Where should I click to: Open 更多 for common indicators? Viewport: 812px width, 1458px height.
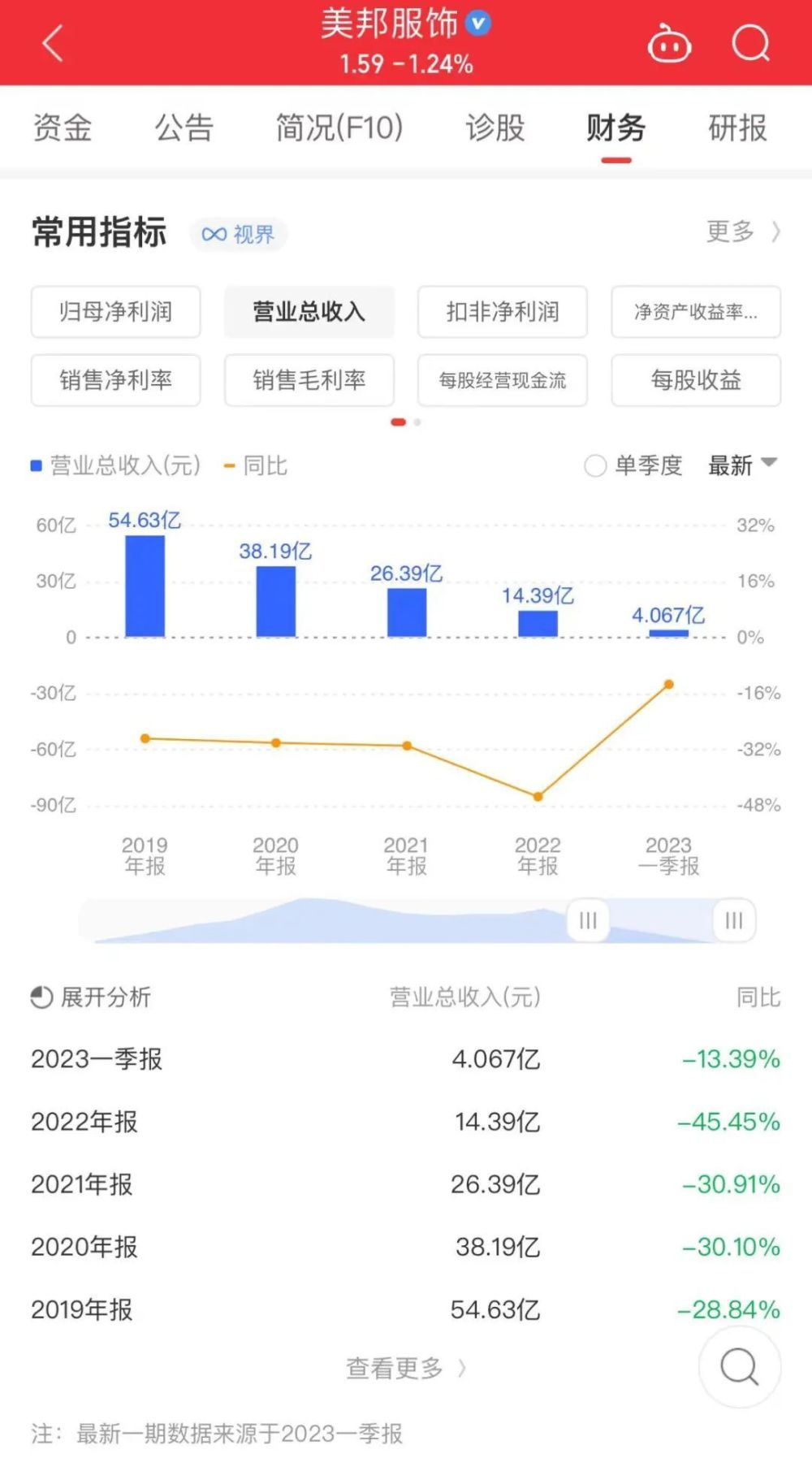(743, 231)
